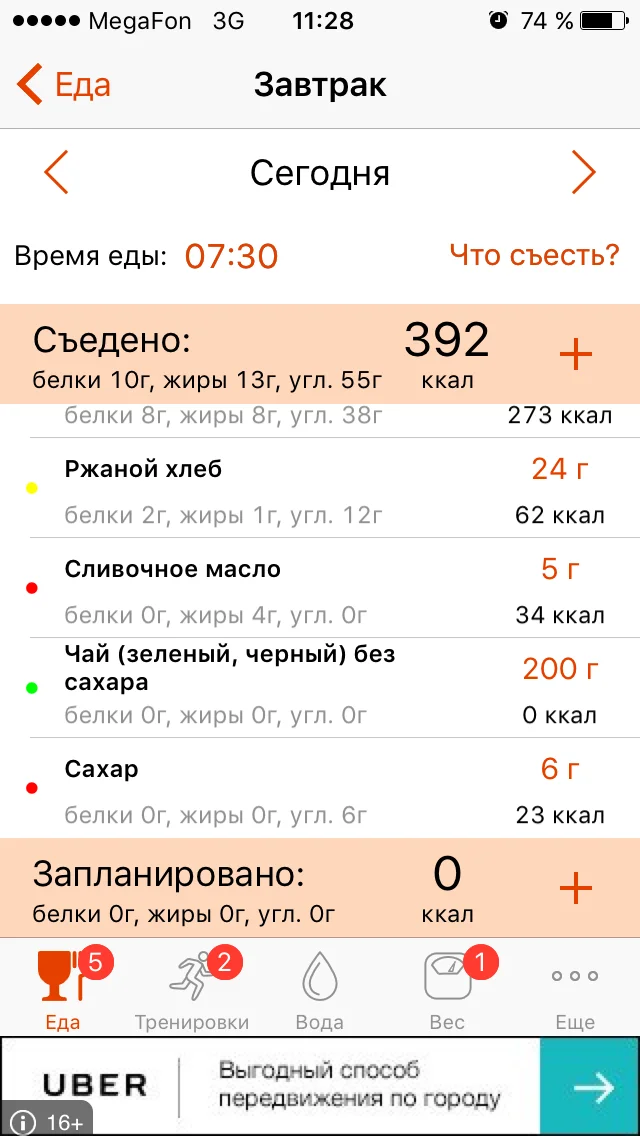This screenshot has width=640, height=1136.
Task: Add food to the Съедено list
Action: pos(575,354)
